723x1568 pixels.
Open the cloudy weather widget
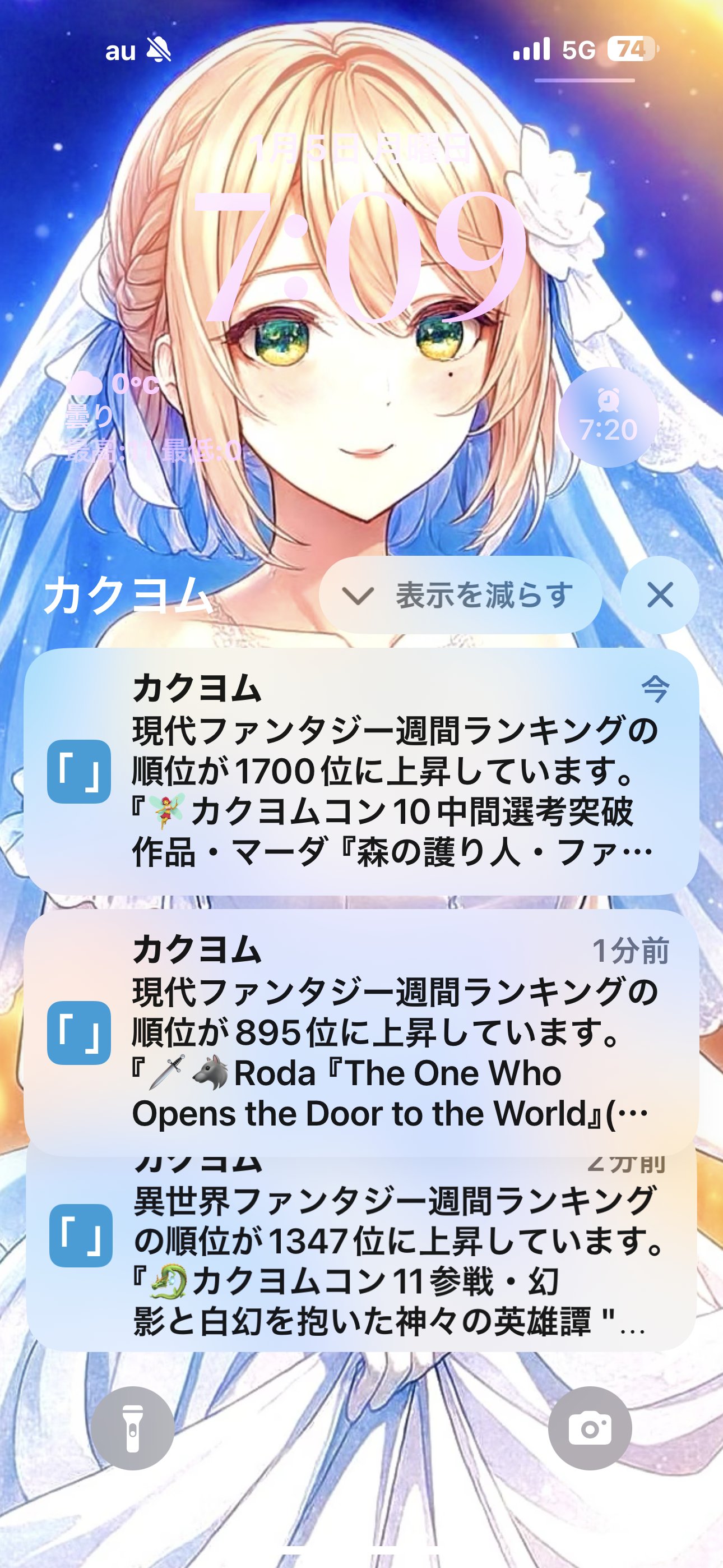[152, 418]
